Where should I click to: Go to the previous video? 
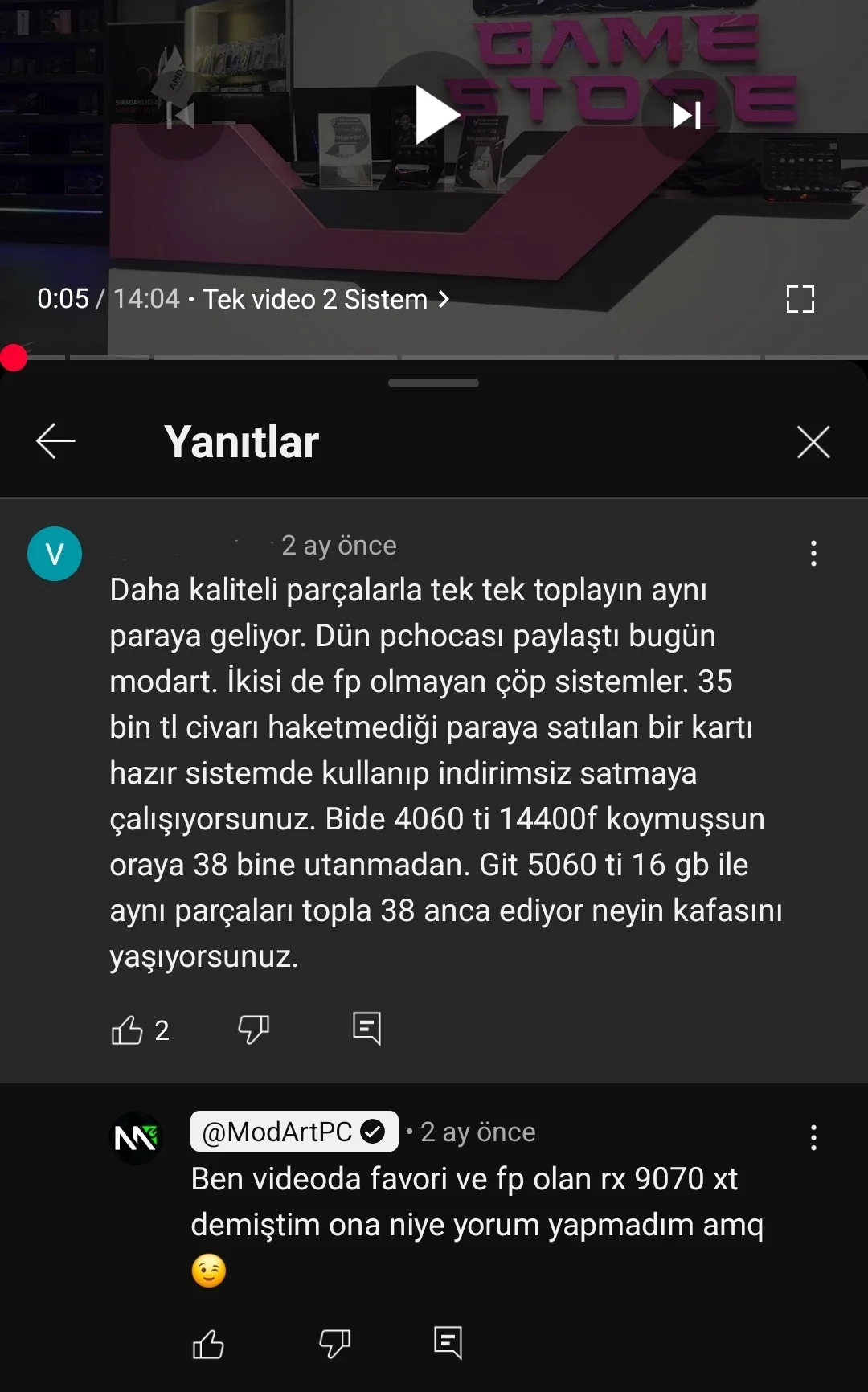180,115
